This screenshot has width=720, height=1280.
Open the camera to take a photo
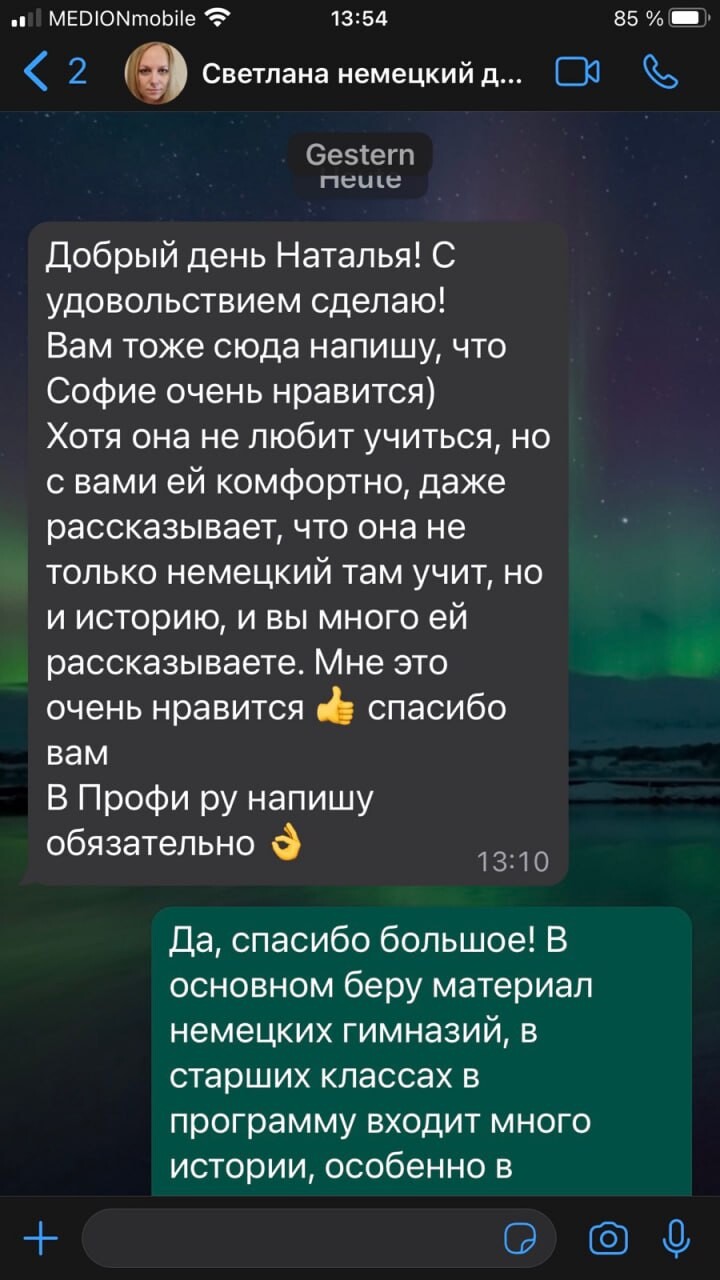point(608,1239)
